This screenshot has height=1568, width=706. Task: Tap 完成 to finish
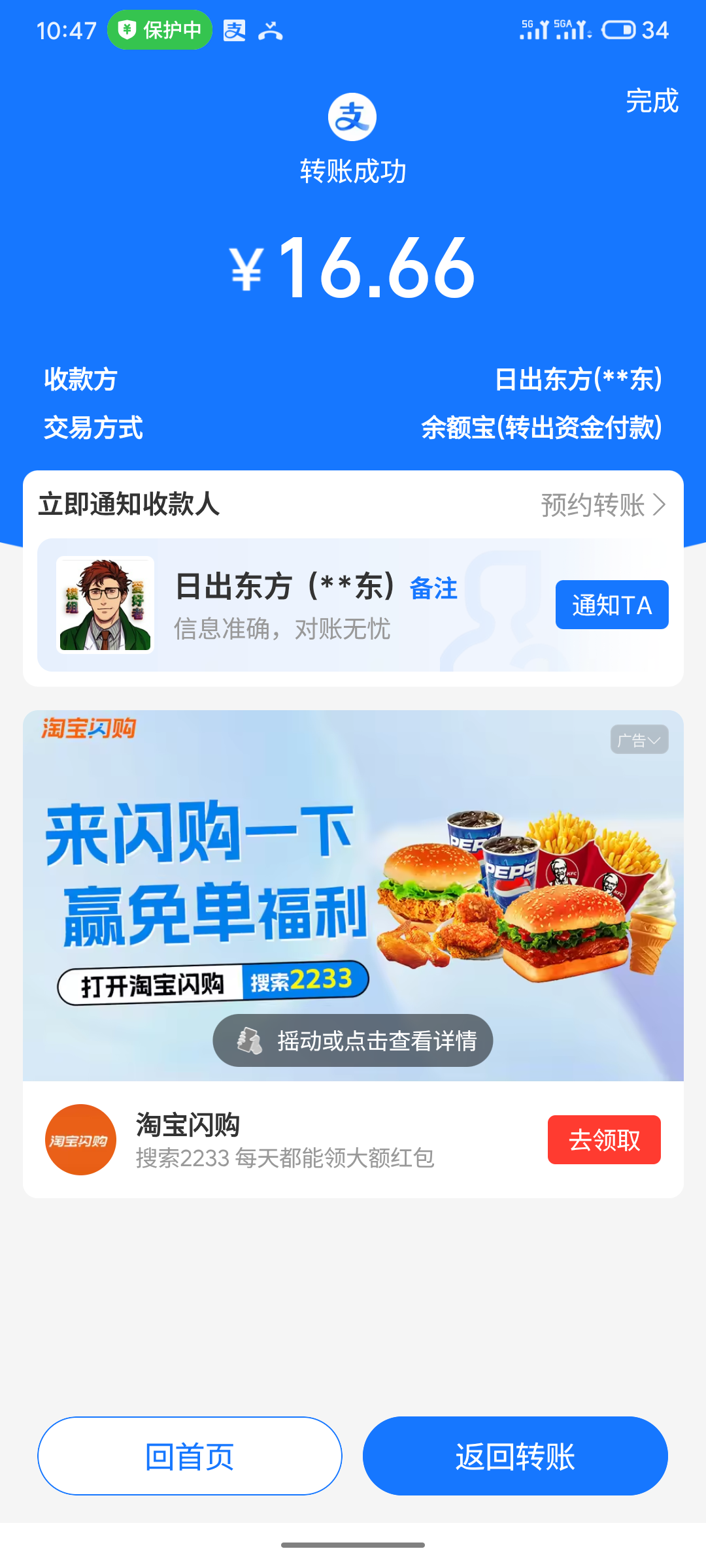click(652, 101)
